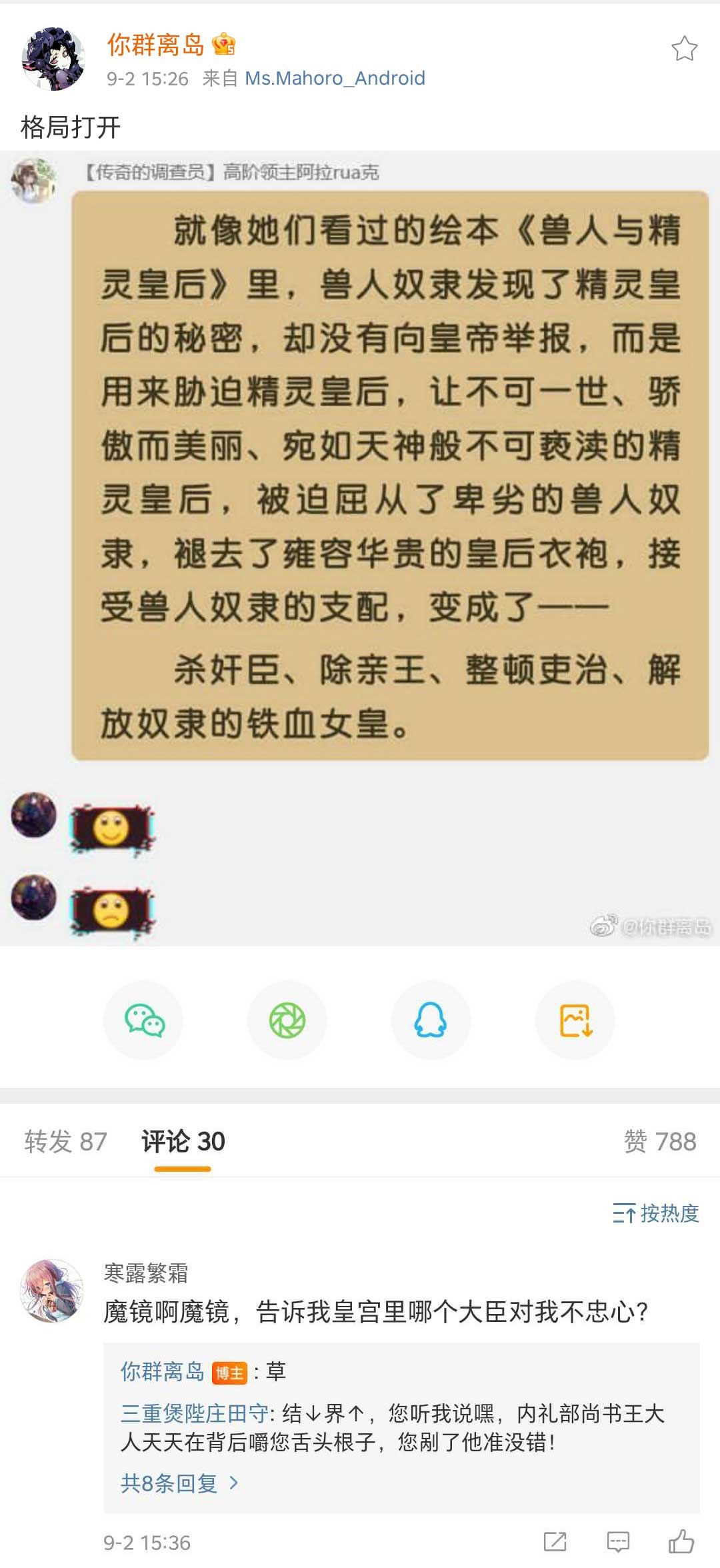Switch to the 转发 87 tab
This screenshot has width=720, height=1568.
(65, 1141)
